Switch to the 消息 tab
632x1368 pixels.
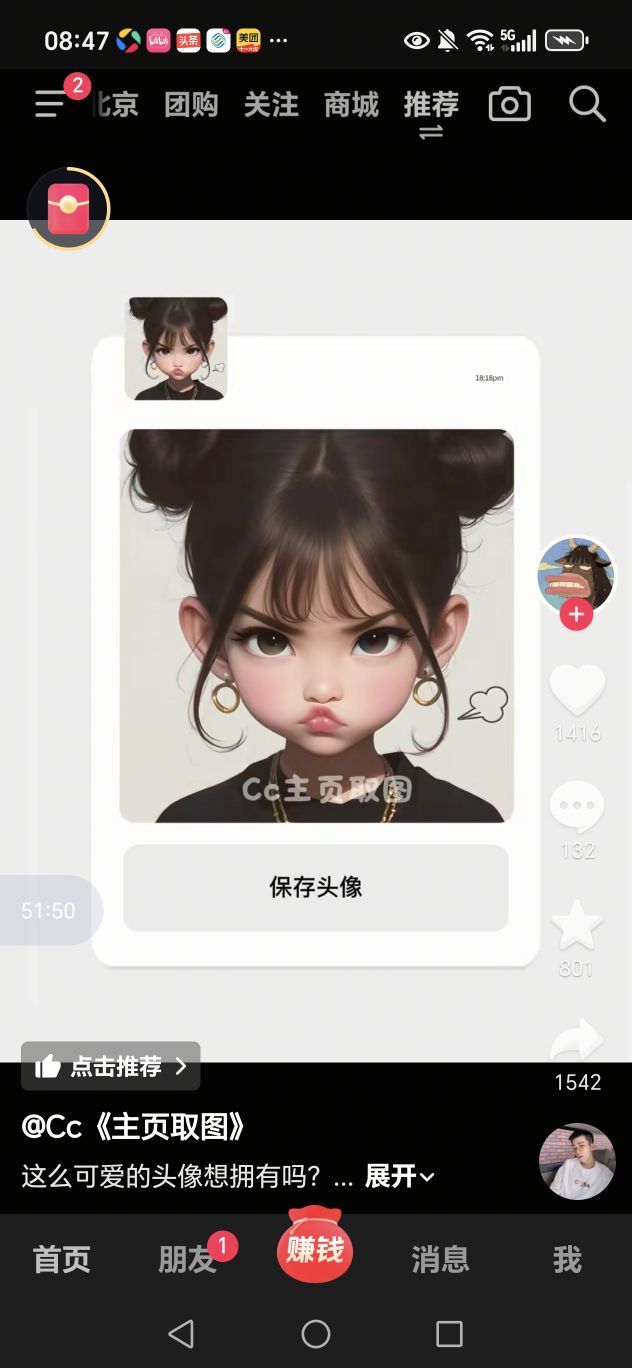click(x=440, y=1259)
